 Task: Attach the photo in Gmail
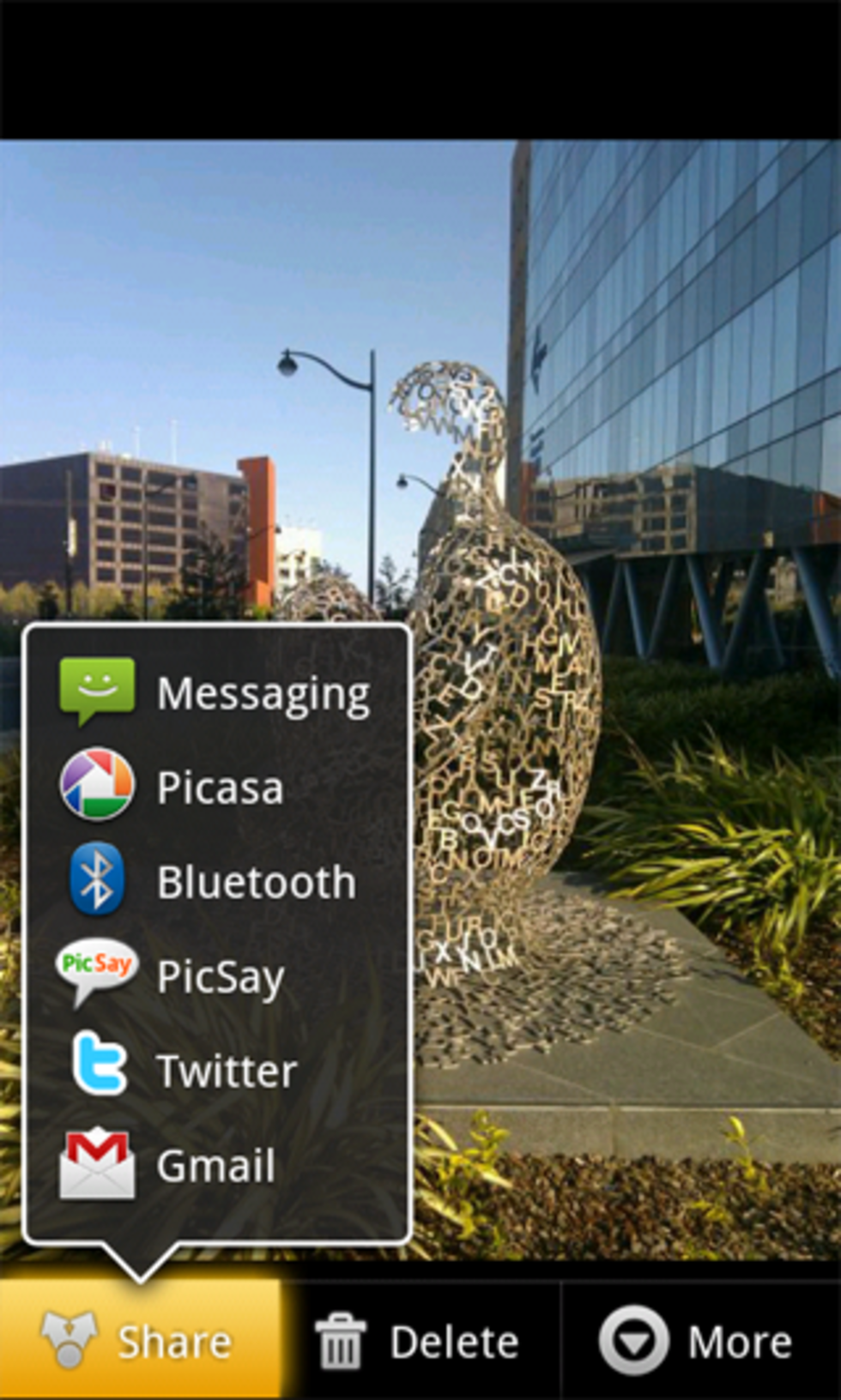coord(216,1165)
